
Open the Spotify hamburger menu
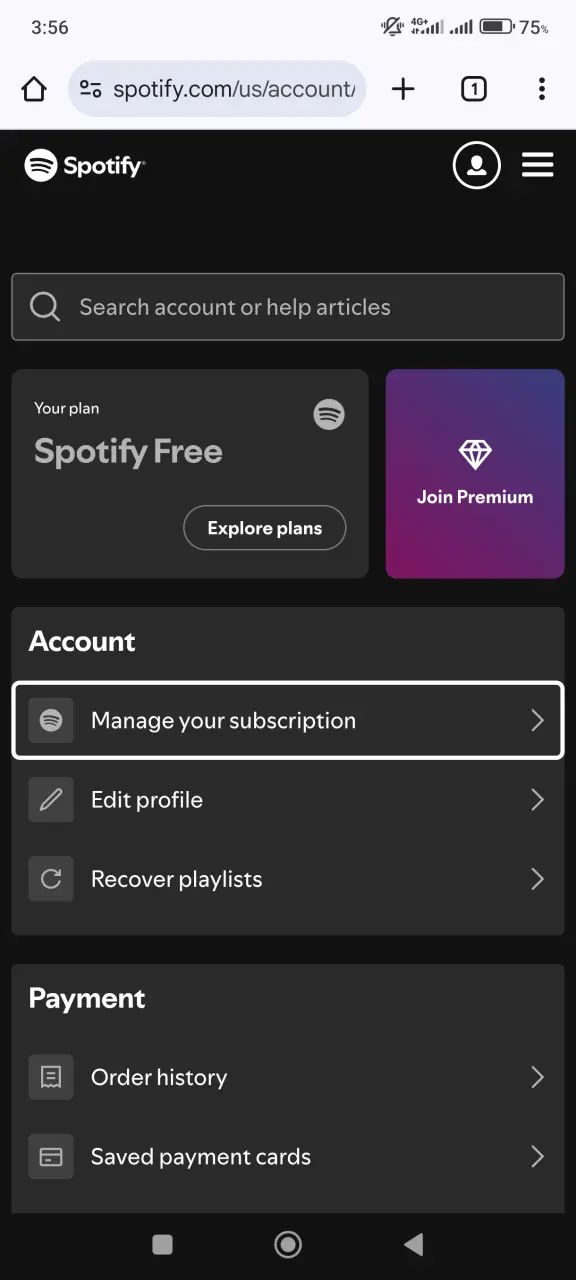point(538,165)
